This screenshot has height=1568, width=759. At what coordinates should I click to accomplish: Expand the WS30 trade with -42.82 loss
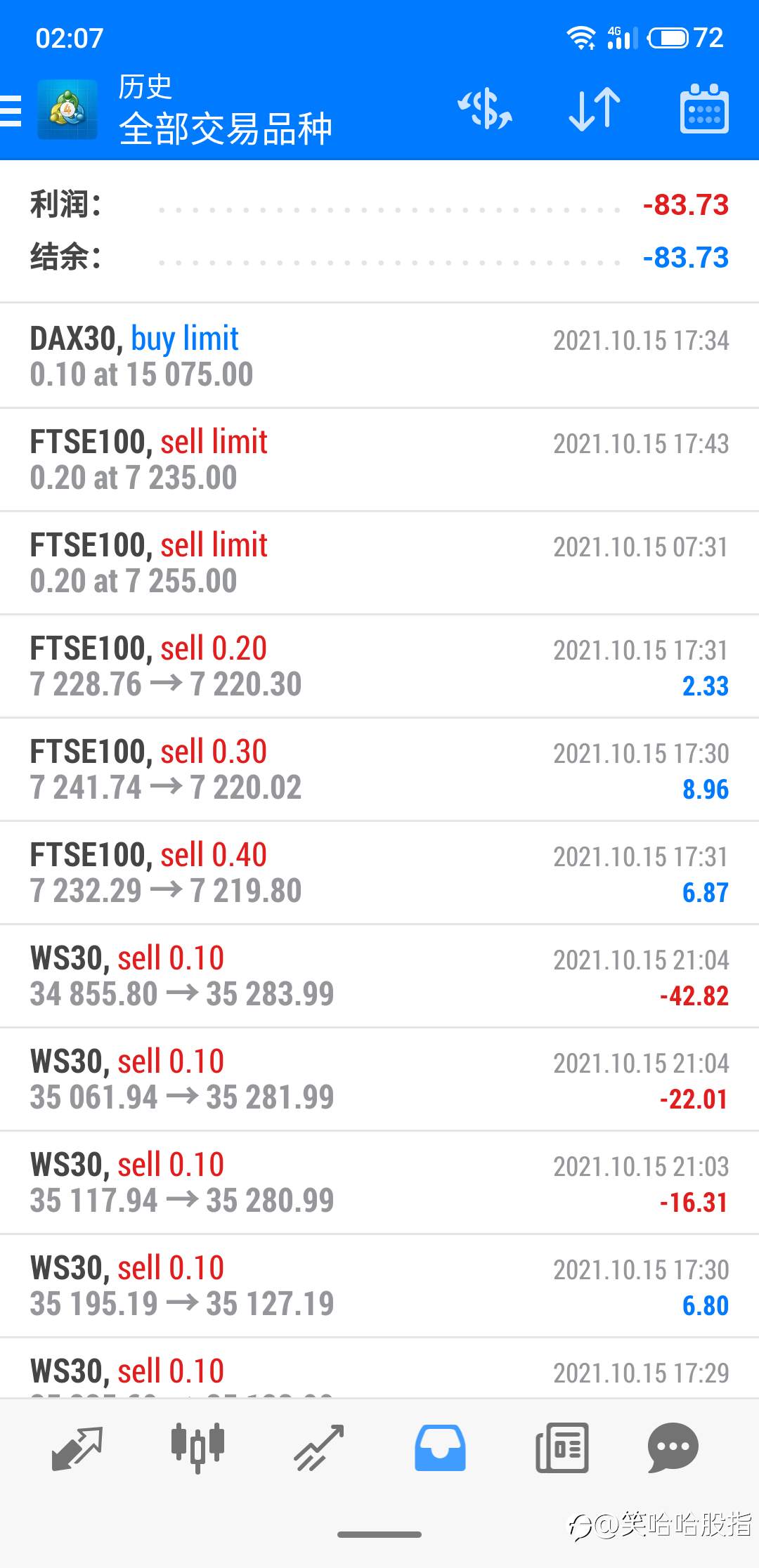[379, 976]
